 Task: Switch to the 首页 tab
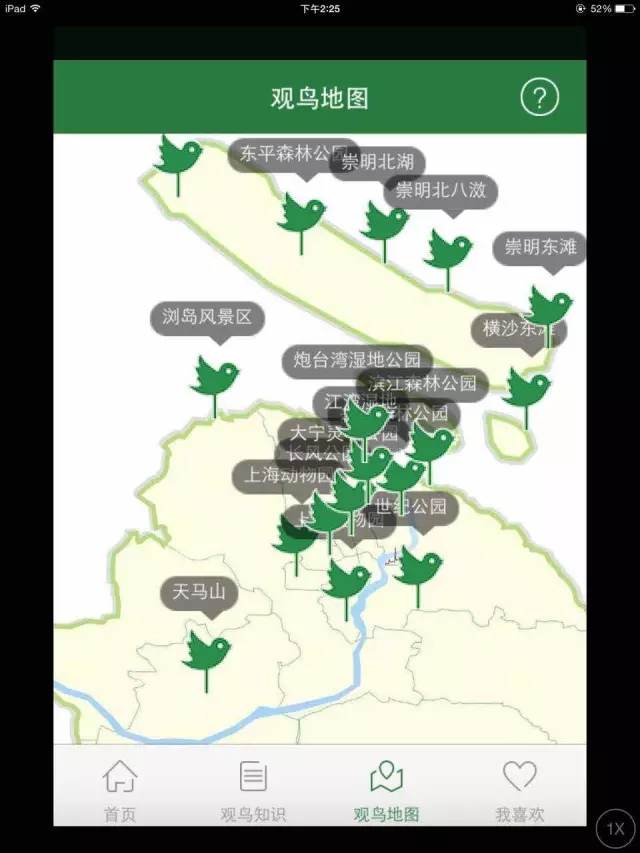tap(120, 790)
